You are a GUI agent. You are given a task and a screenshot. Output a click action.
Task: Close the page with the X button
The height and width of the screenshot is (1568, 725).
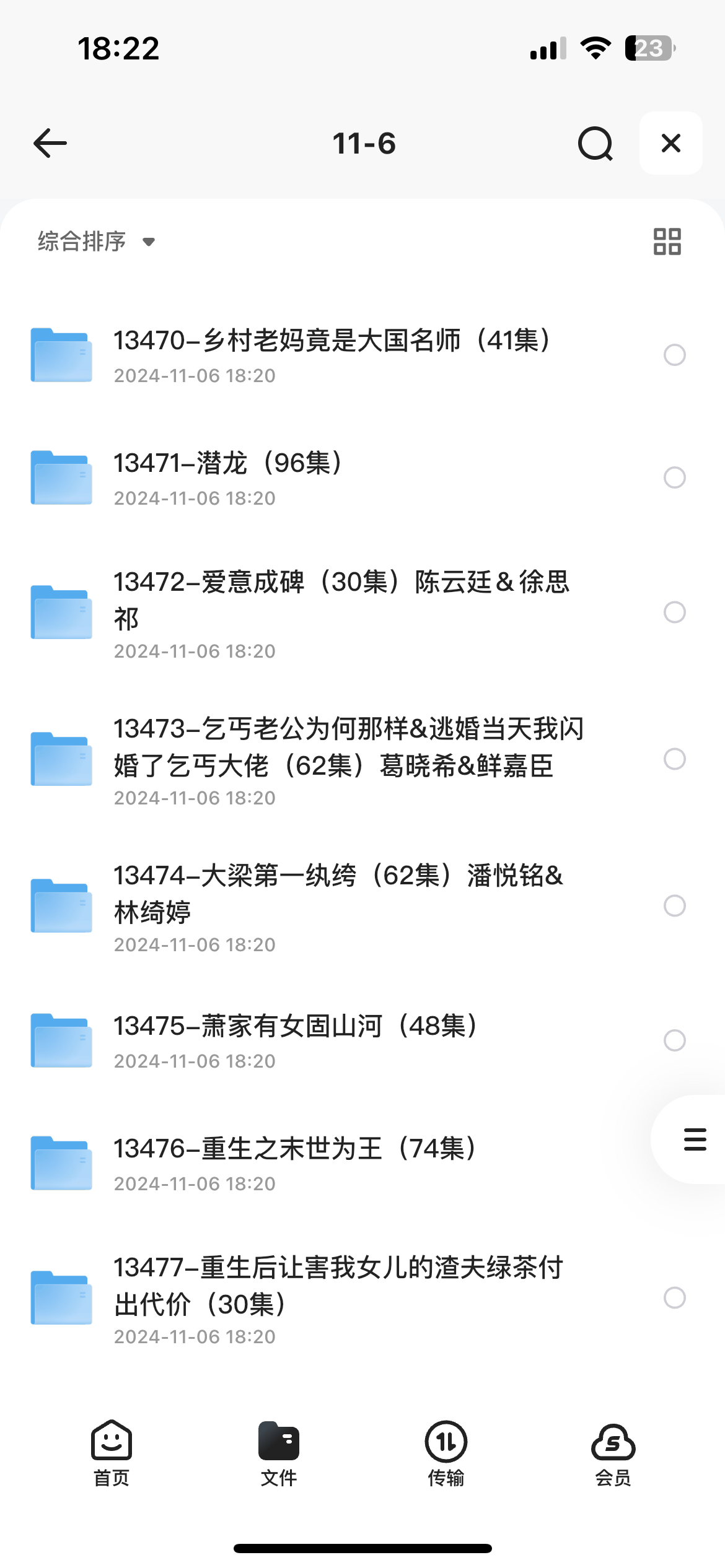click(671, 143)
